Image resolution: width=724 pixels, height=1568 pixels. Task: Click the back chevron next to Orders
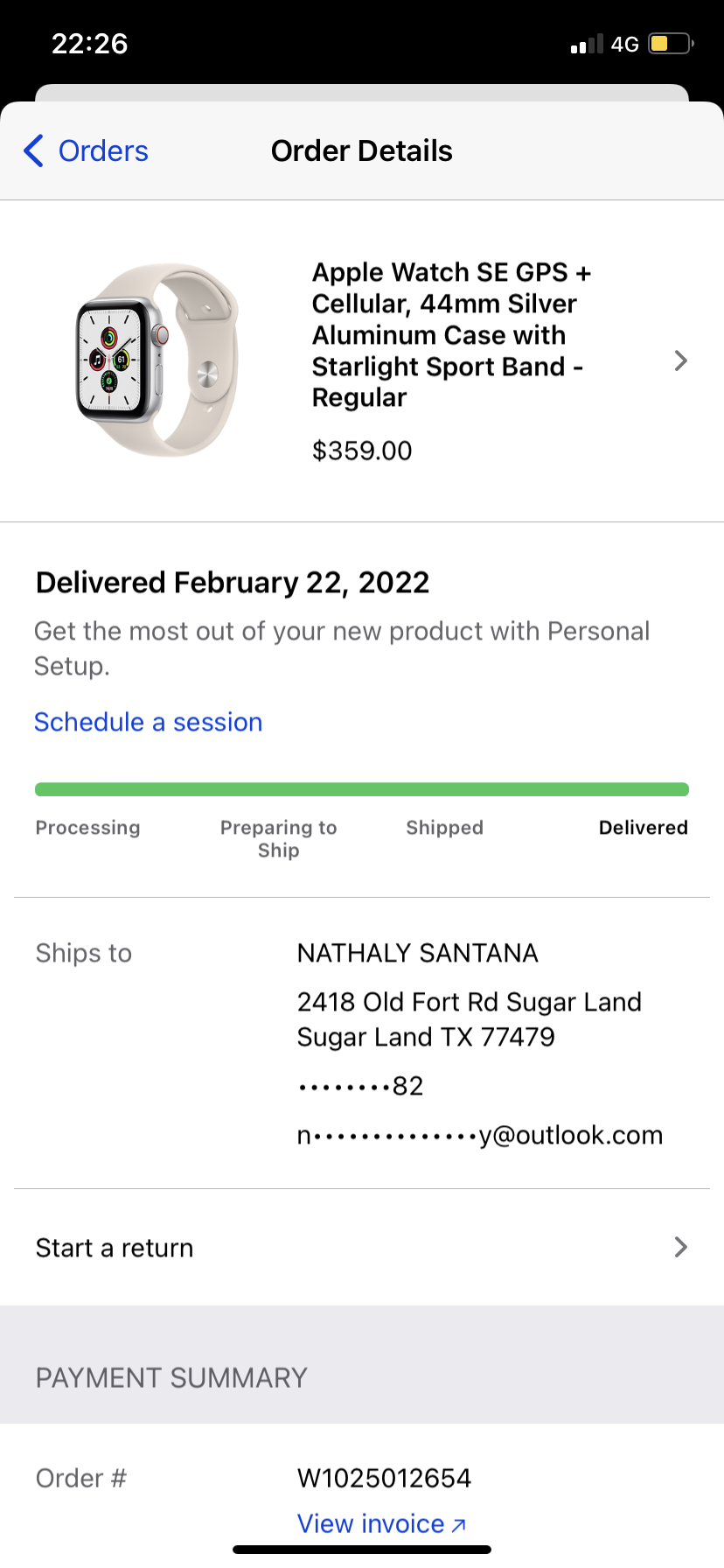33,150
